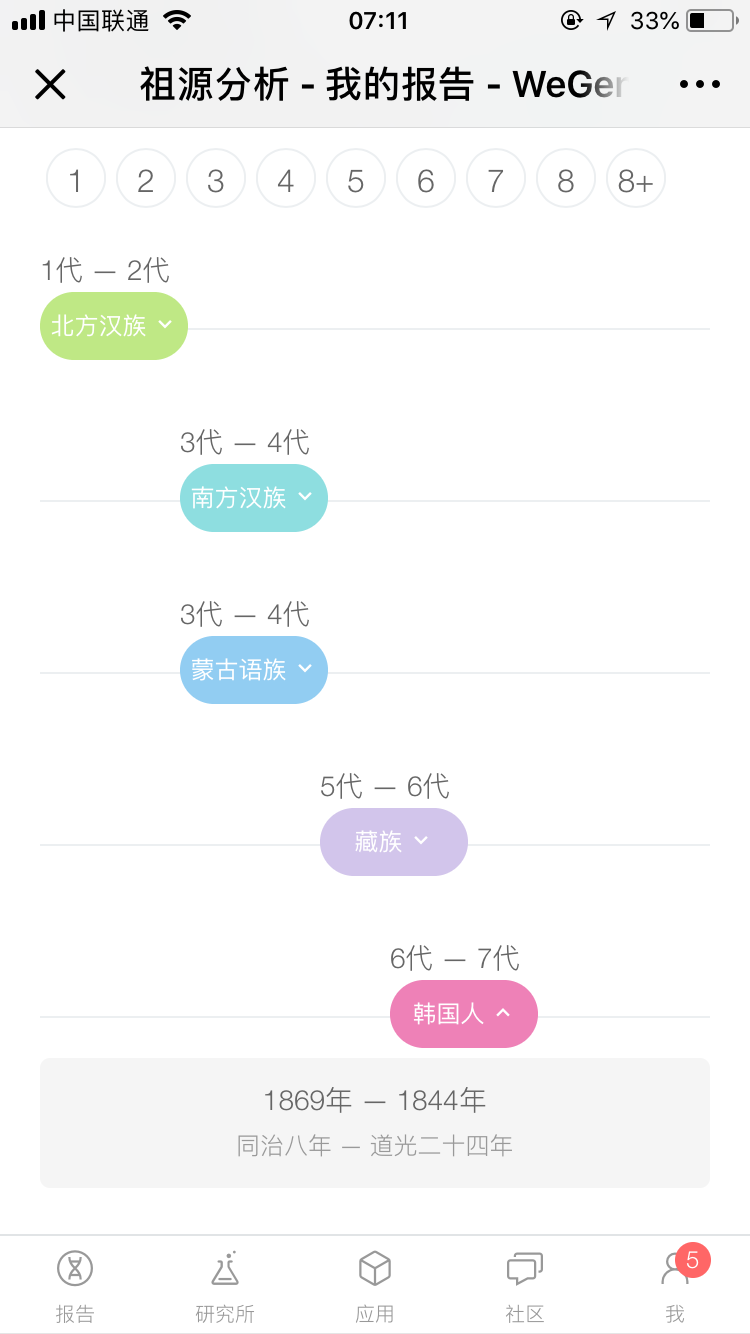Select generation number 7
Screen dimensions: 750x1334
tap(496, 179)
